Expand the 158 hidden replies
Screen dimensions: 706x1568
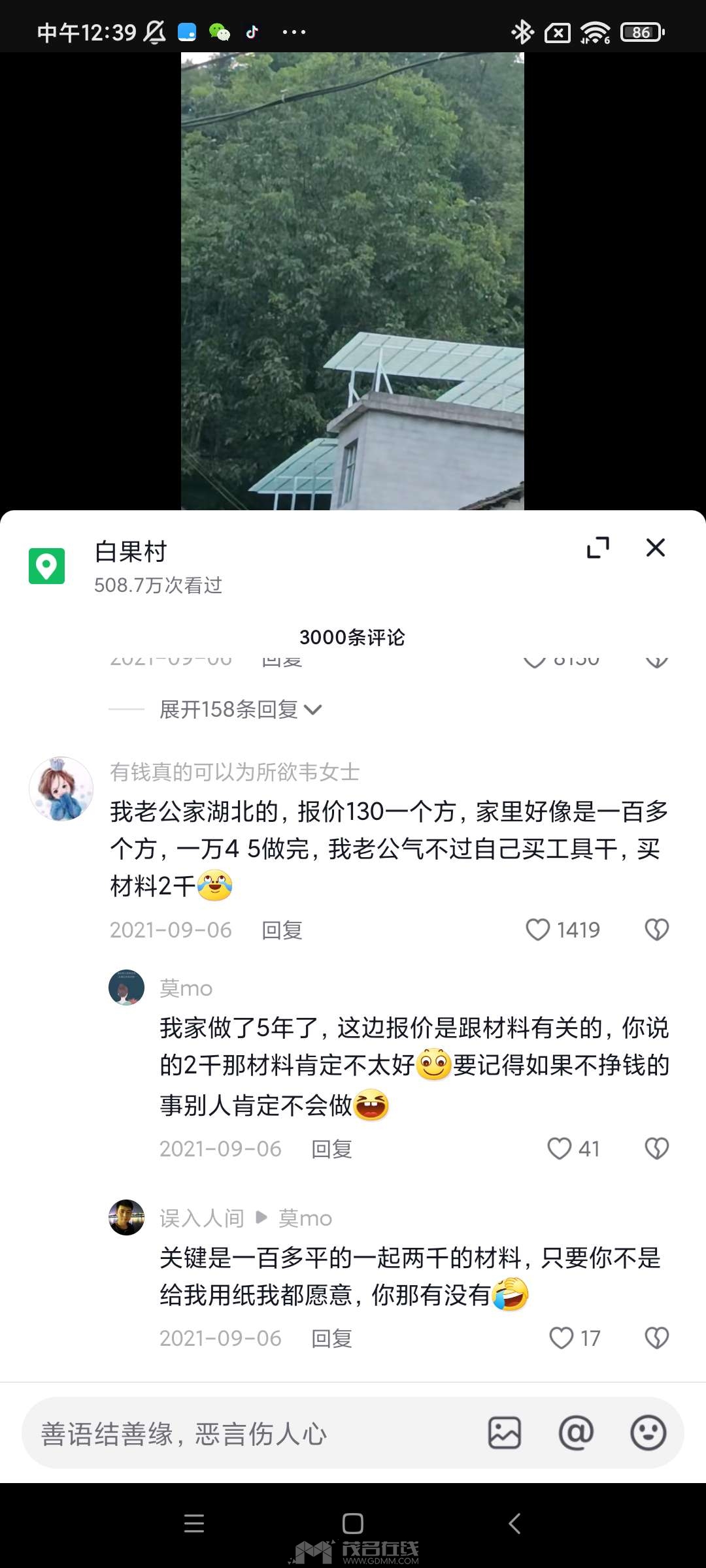click(241, 710)
